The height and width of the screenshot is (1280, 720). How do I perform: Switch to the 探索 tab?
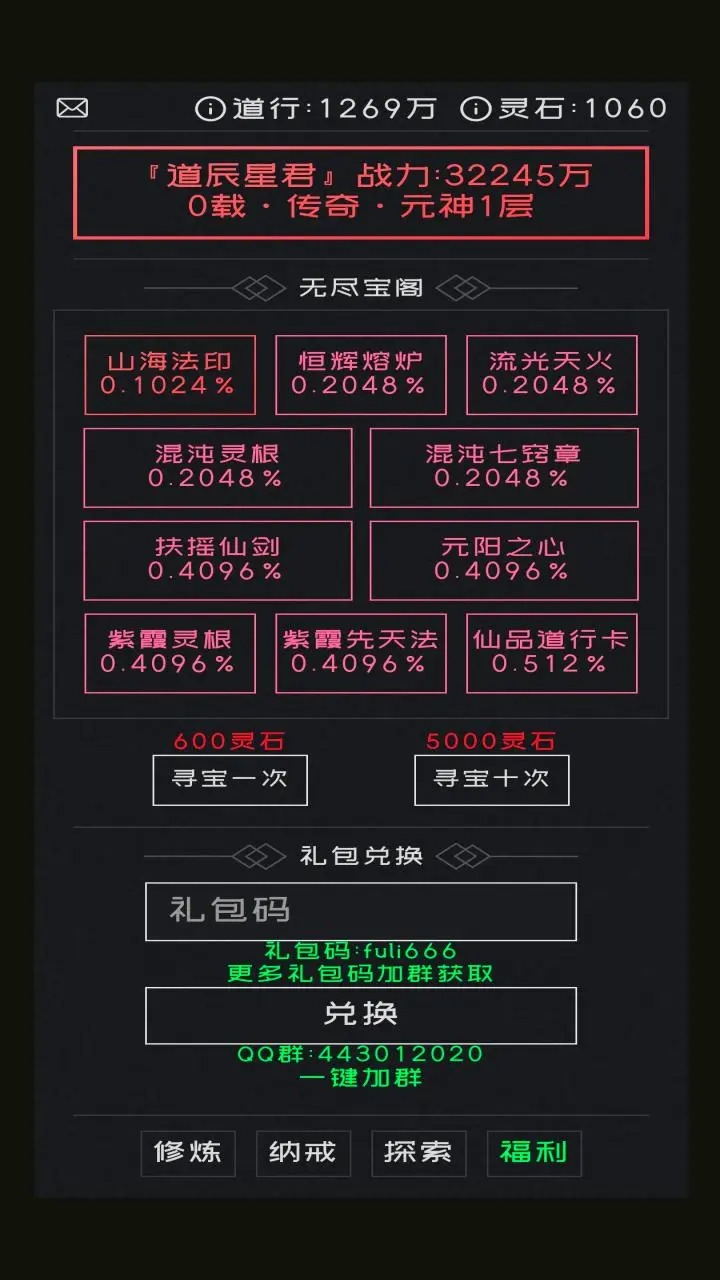(x=418, y=1153)
